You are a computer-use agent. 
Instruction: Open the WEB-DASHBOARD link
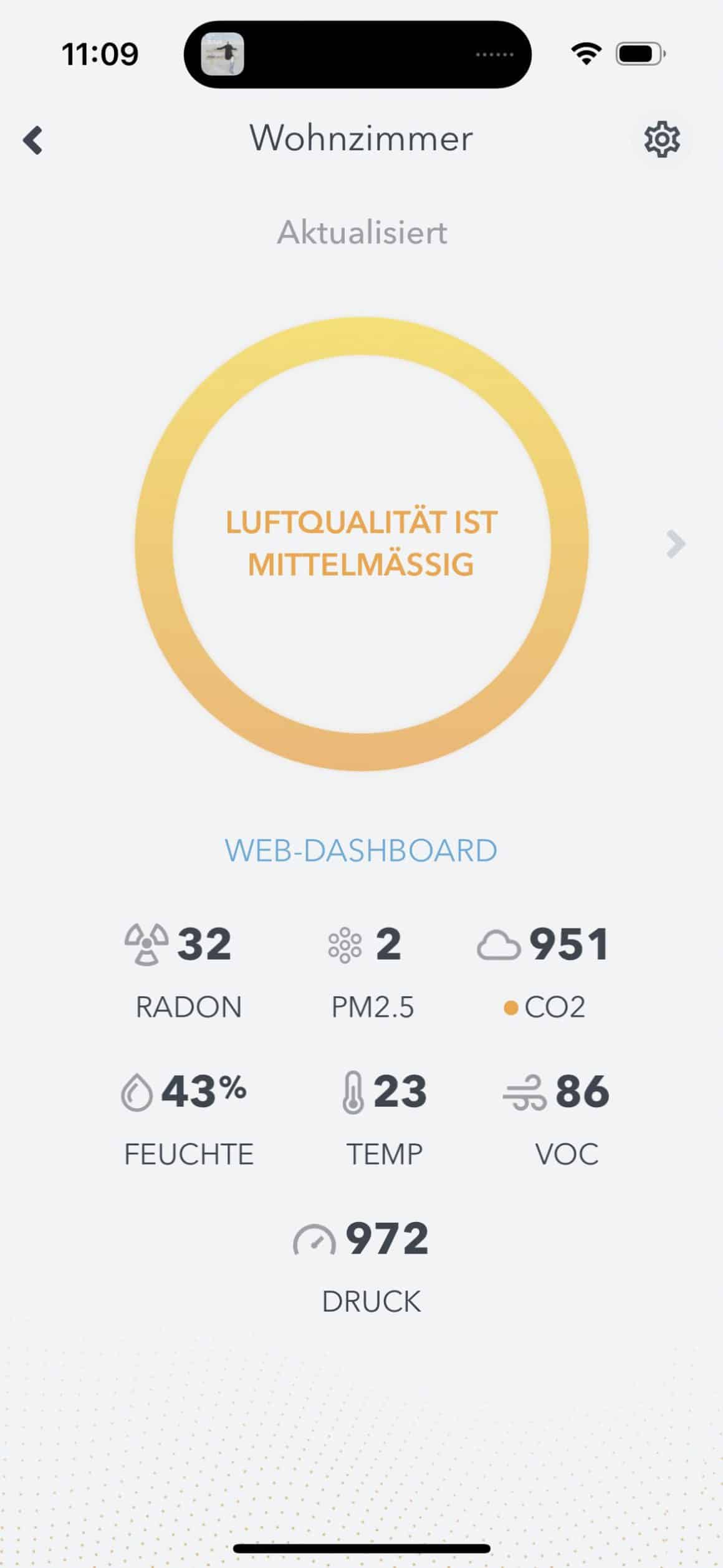(x=361, y=850)
